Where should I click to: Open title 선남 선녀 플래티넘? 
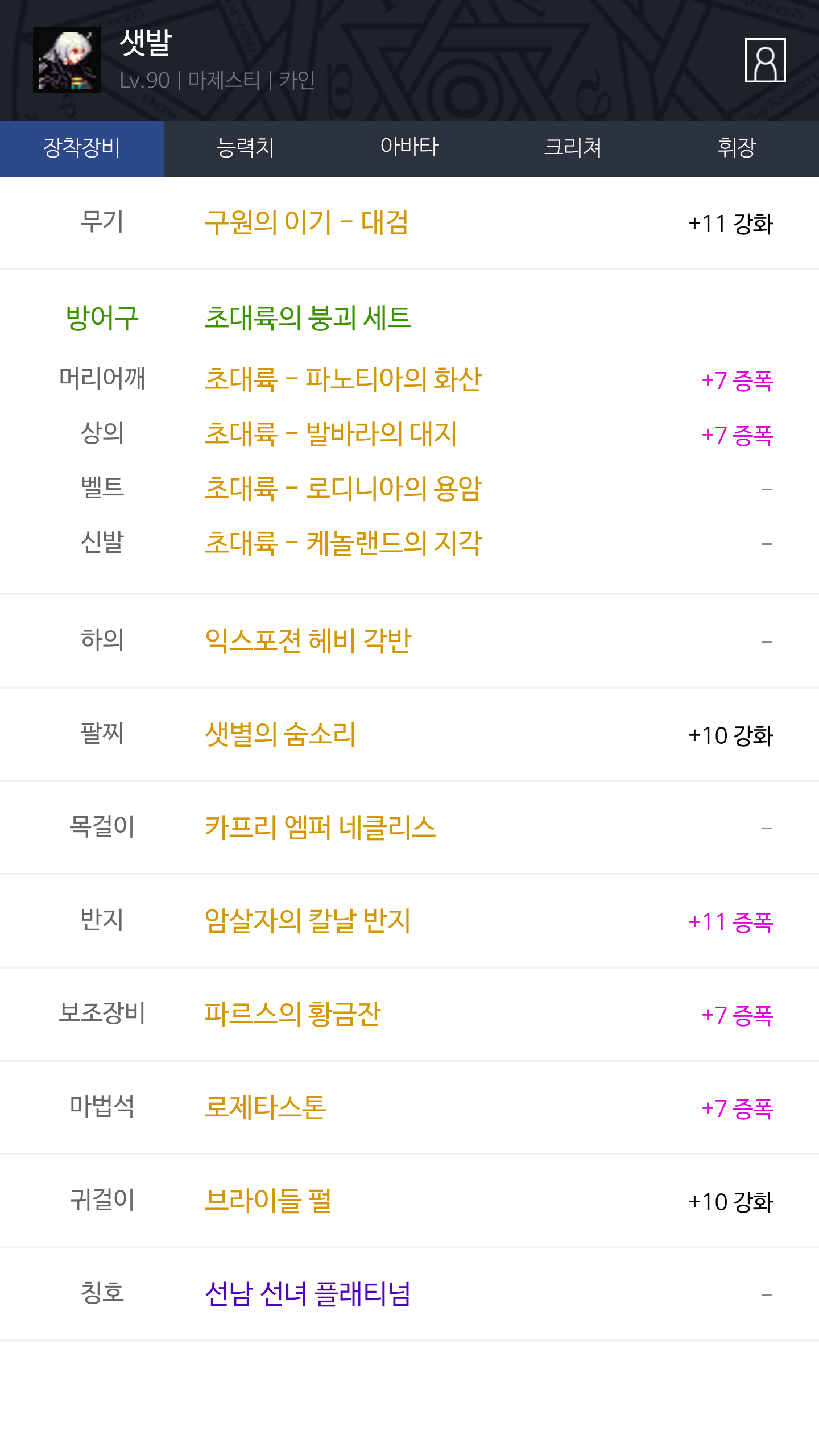(x=308, y=1294)
